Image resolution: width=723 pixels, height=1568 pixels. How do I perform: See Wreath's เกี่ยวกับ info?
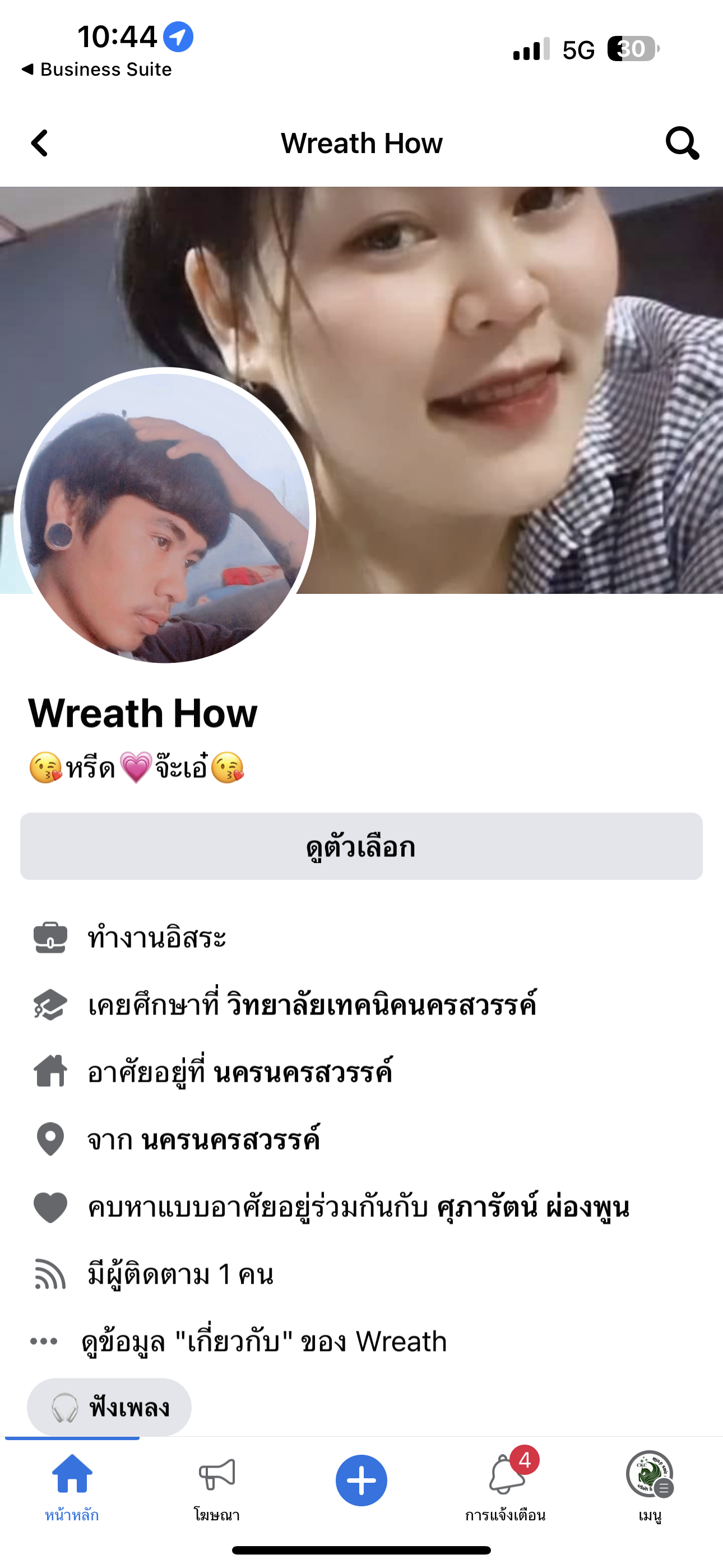tap(264, 1341)
